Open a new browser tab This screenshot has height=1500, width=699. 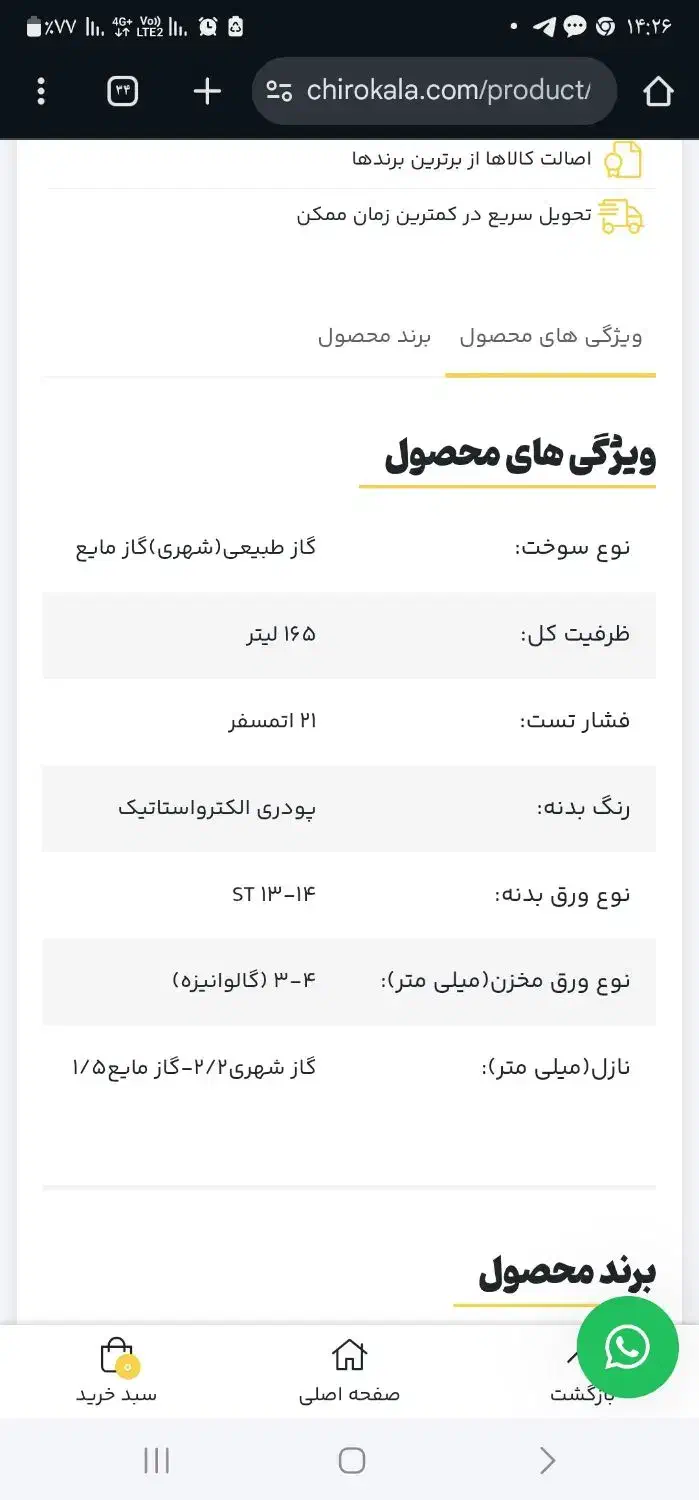point(206,92)
